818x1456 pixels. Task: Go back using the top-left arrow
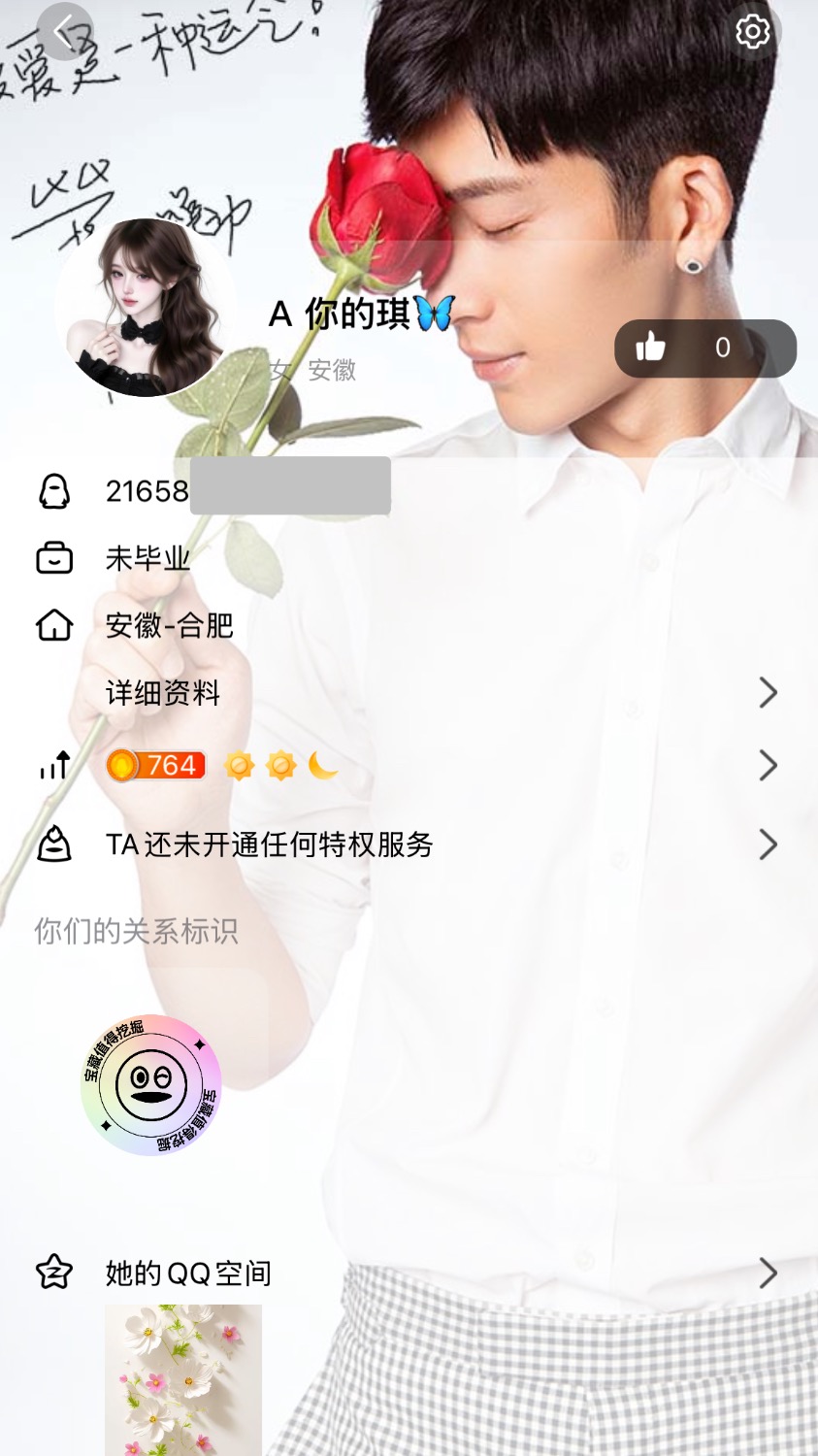point(64,33)
